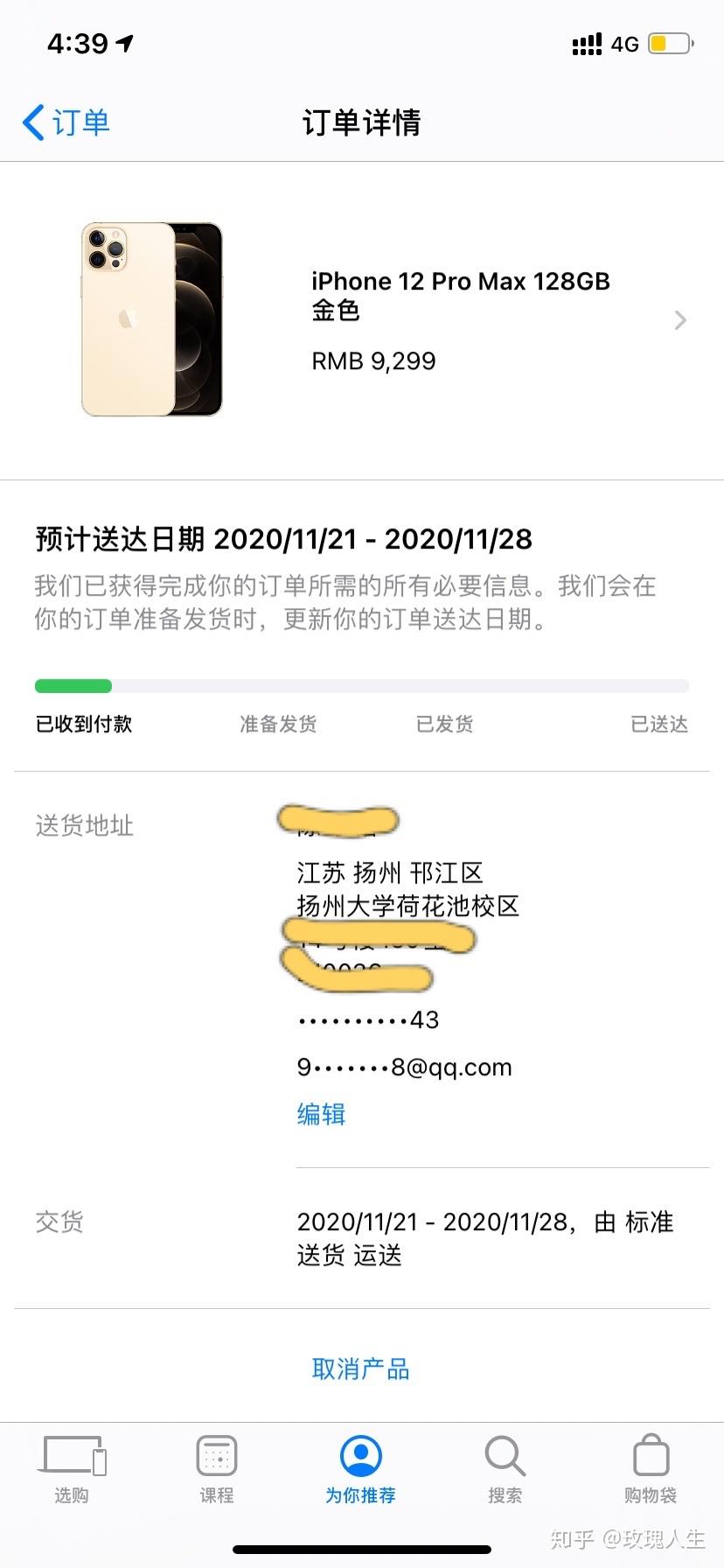Go back to the 订单 list
The image size is (724, 1568).
click(66, 122)
